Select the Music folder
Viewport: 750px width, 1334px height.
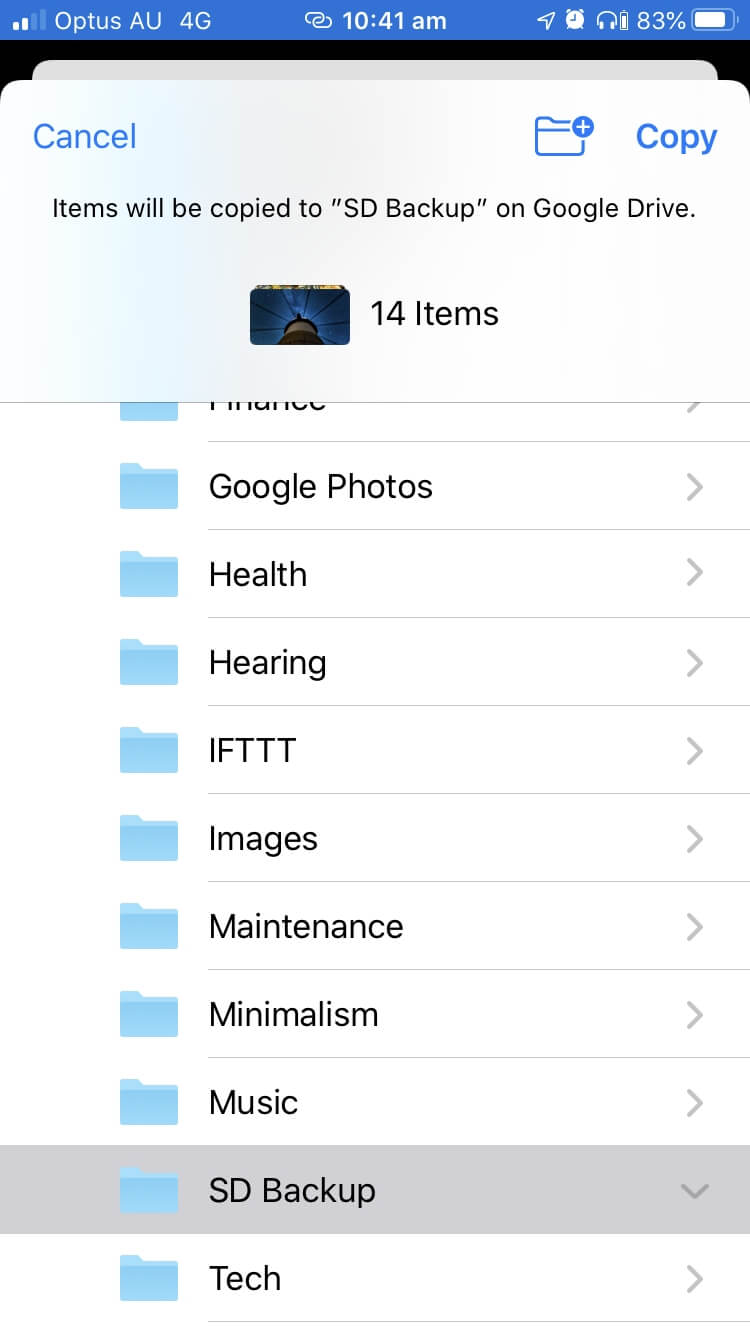[375, 1102]
